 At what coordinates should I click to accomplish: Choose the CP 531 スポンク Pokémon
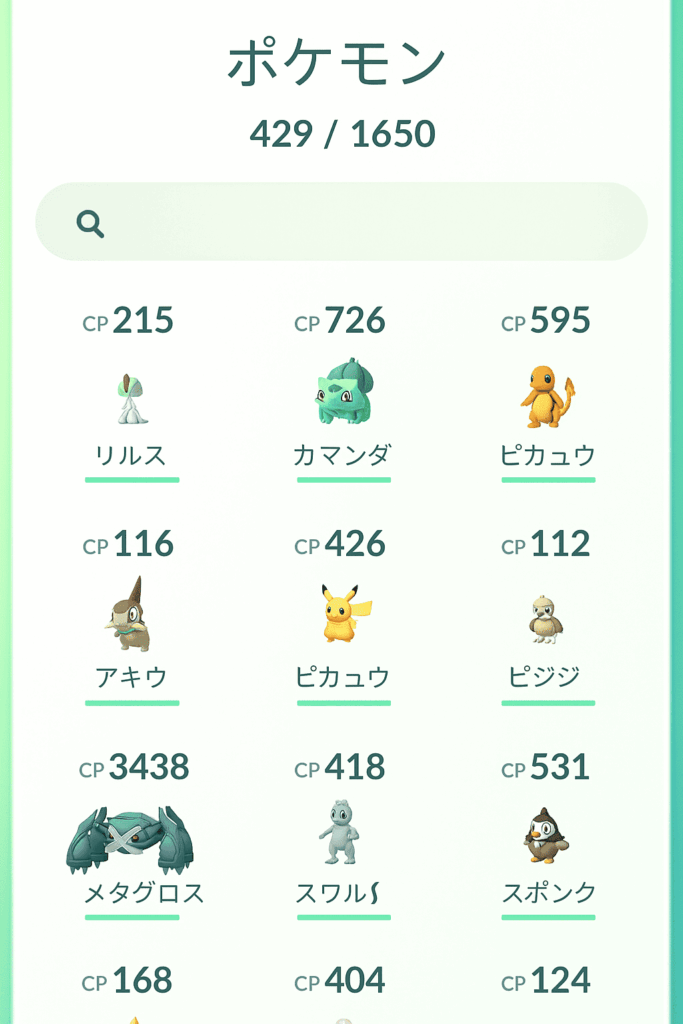547,837
